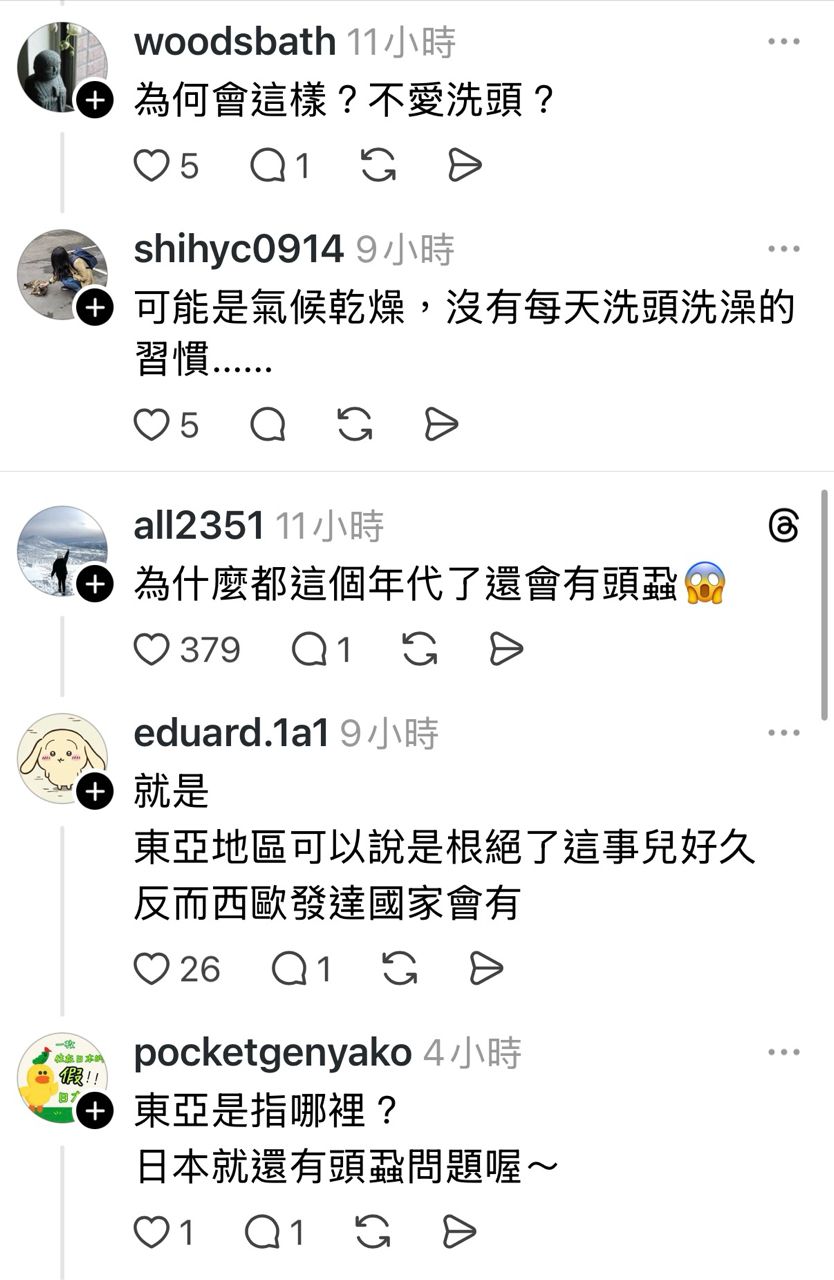The height and width of the screenshot is (1280, 834).
Task: Share shihyc0914's comment
Action: 441,425
